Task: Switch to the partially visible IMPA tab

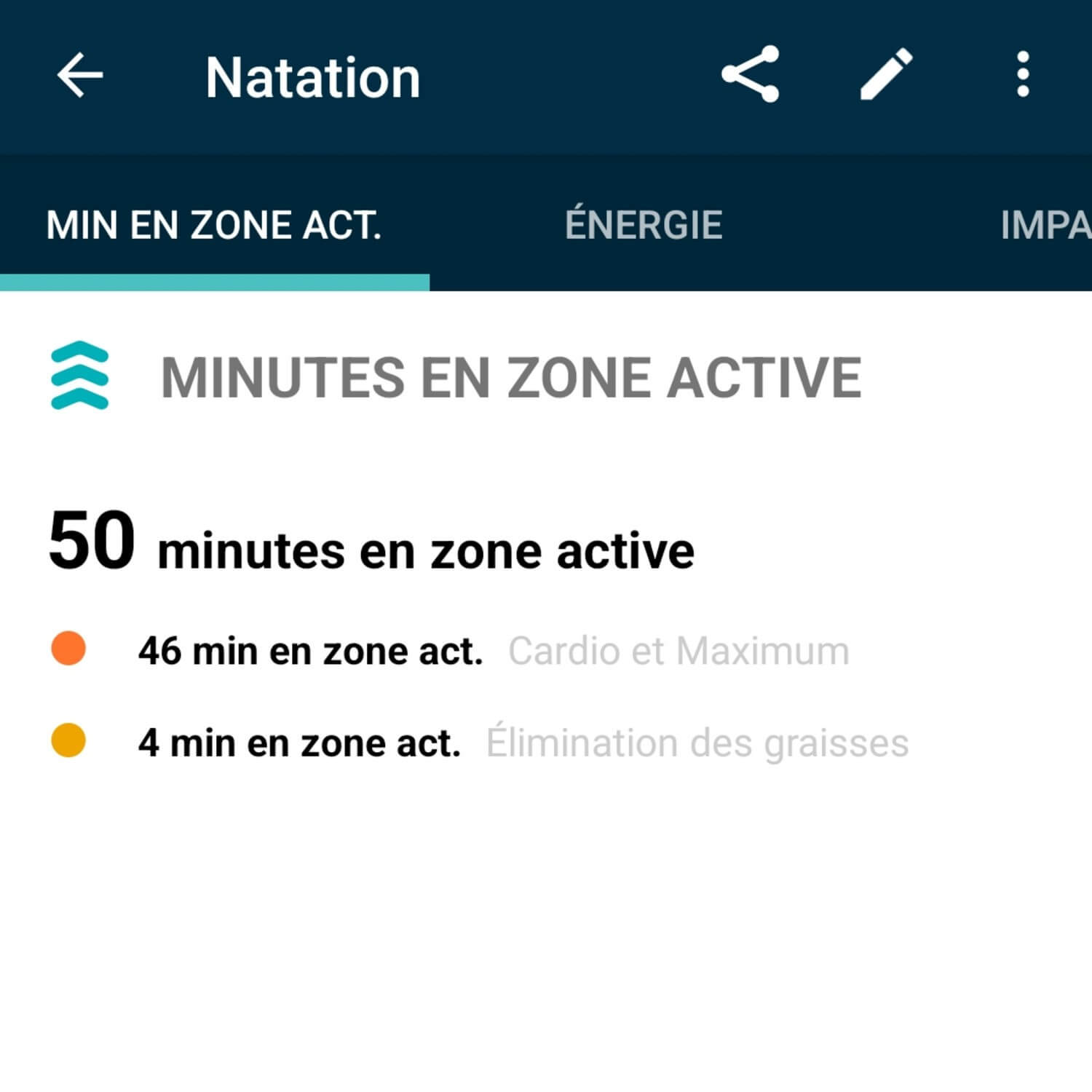Action: click(x=1045, y=224)
